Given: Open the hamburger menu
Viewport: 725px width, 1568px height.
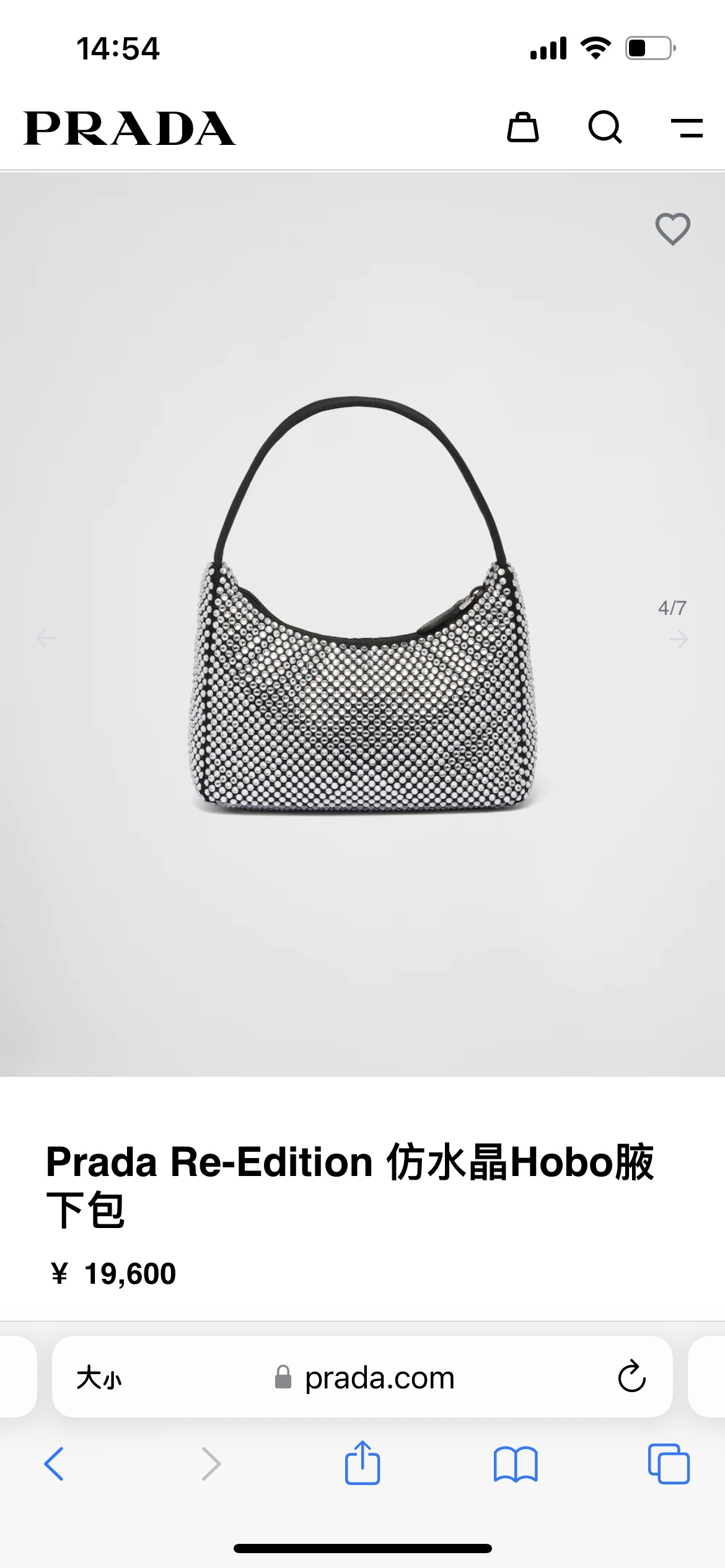Looking at the screenshot, I should pyautogui.click(x=687, y=128).
